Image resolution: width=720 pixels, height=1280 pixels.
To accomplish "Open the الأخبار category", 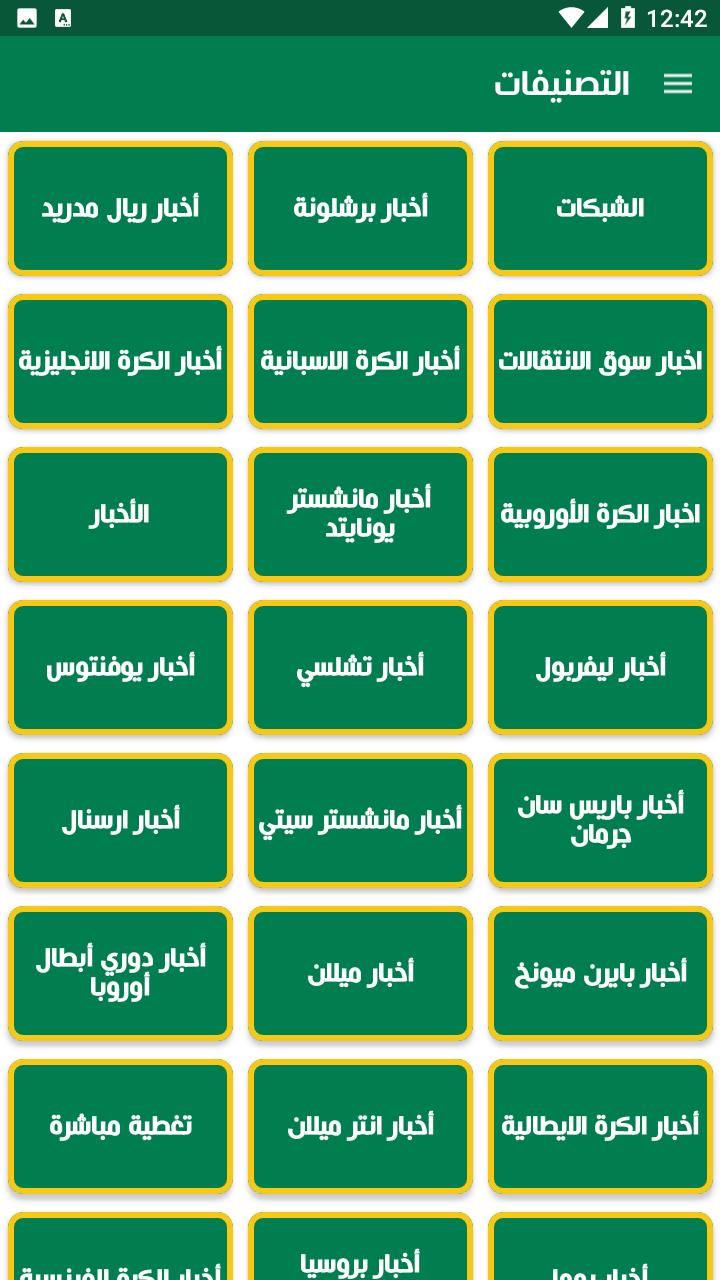I will tap(120, 514).
